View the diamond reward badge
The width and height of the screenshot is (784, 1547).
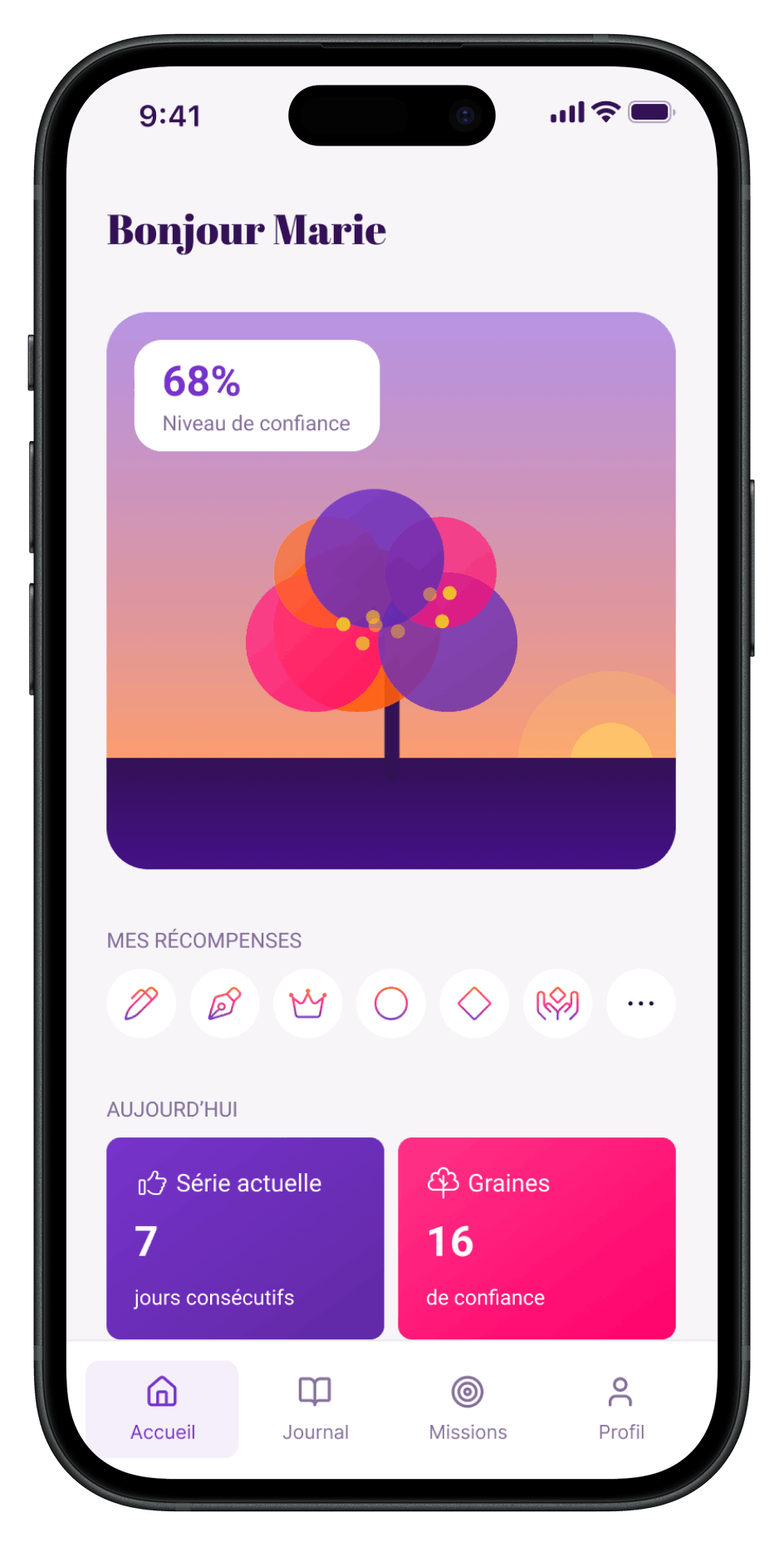click(x=474, y=1004)
